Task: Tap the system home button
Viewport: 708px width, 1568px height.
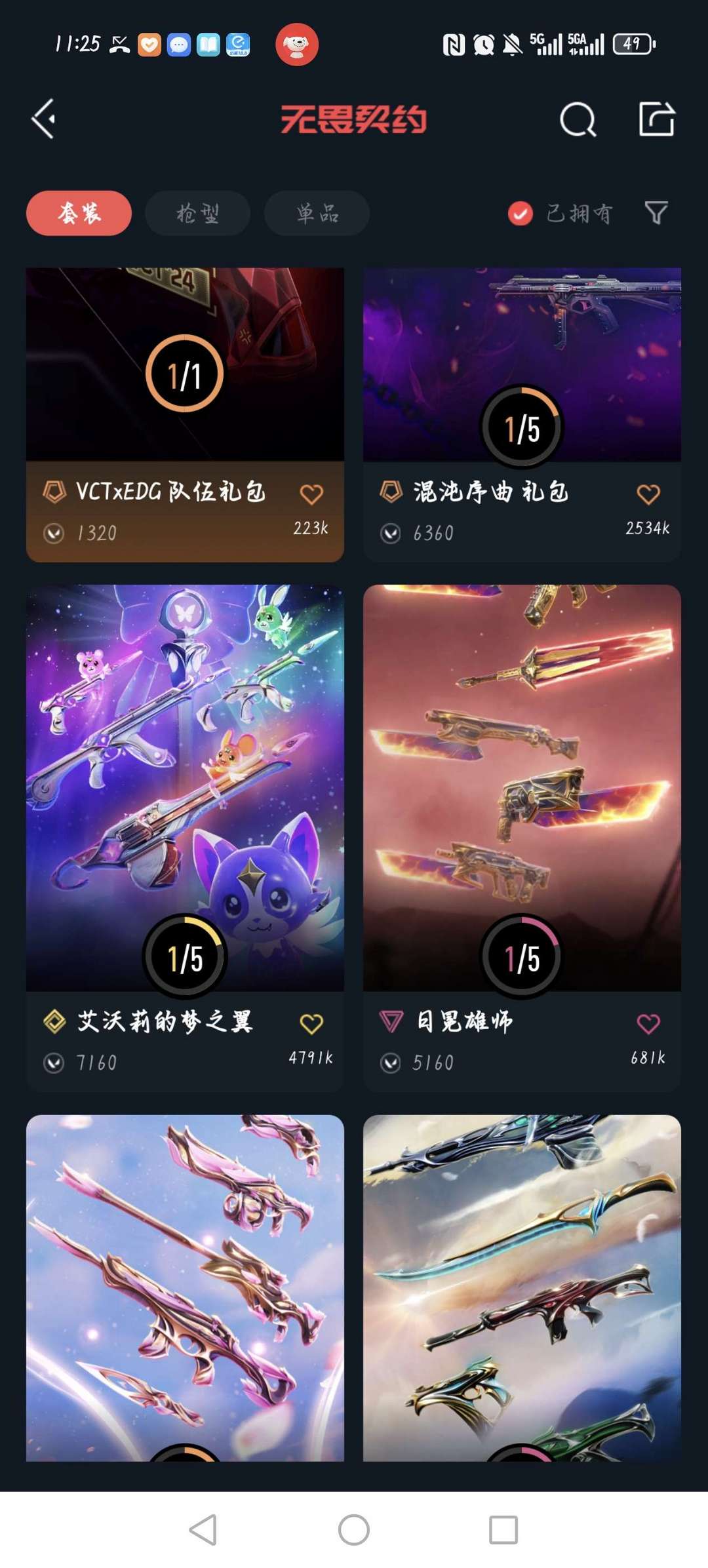Action: tap(354, 1530)
